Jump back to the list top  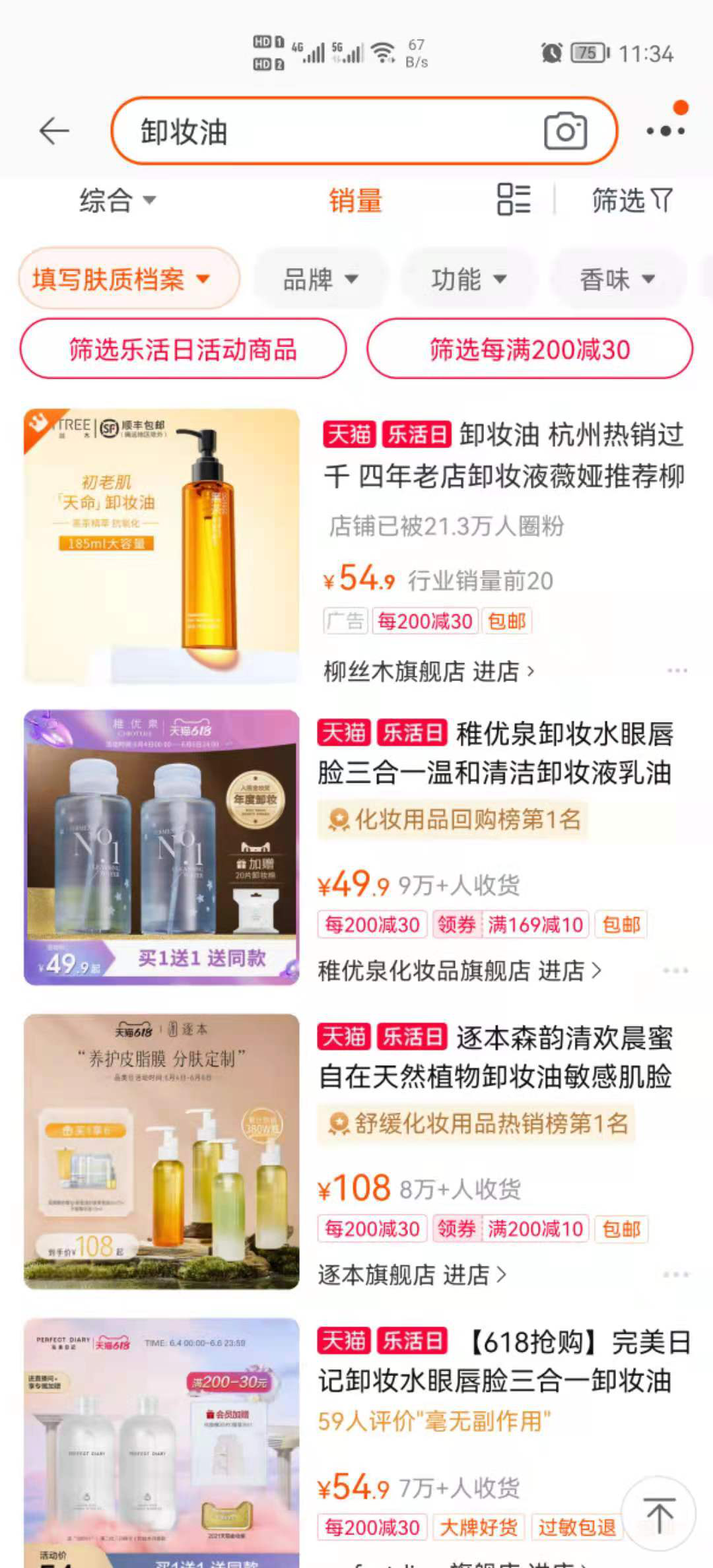click(659, 1515)
